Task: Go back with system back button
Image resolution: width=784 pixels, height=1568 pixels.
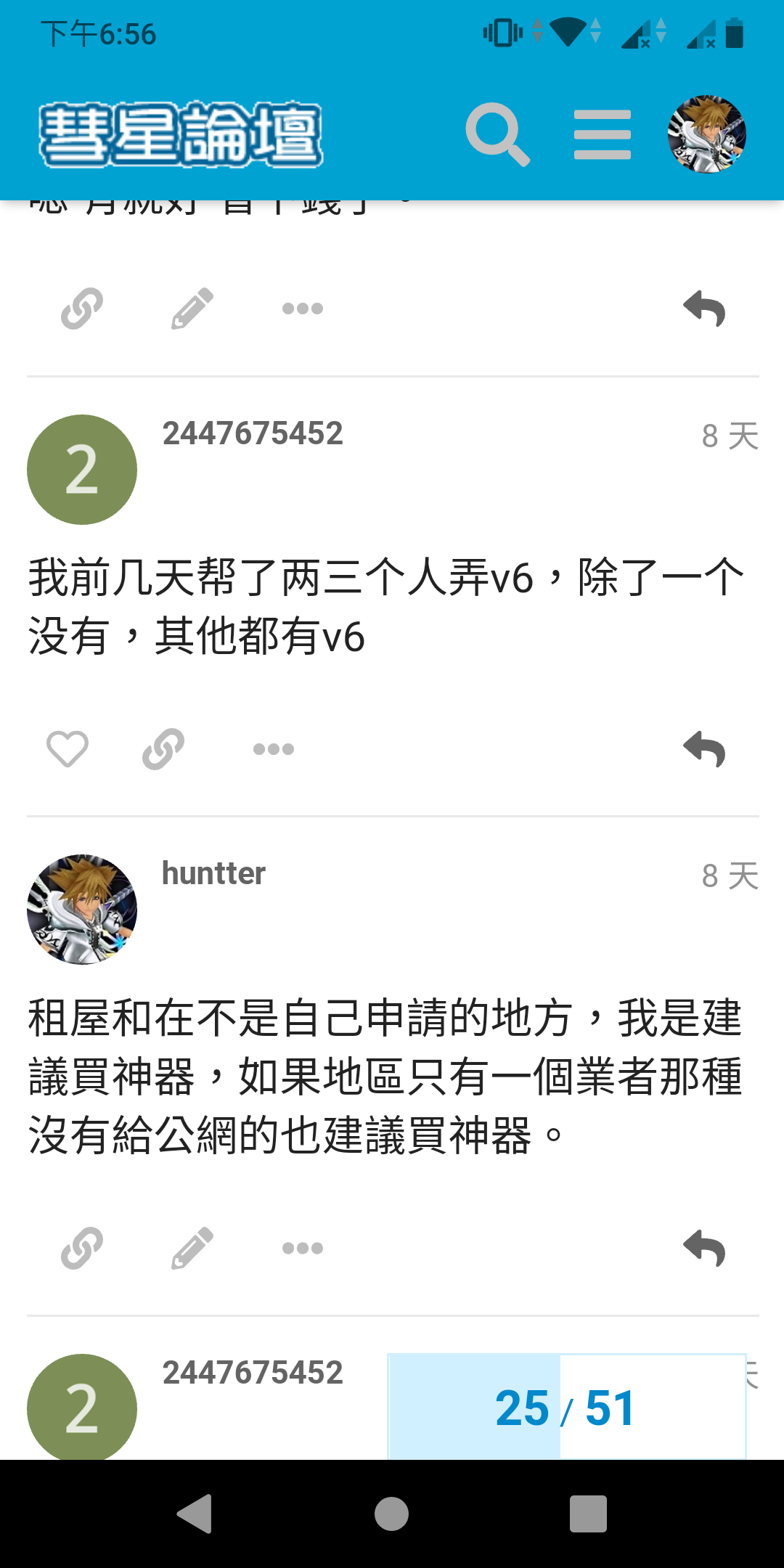Action: point(195,1514)
